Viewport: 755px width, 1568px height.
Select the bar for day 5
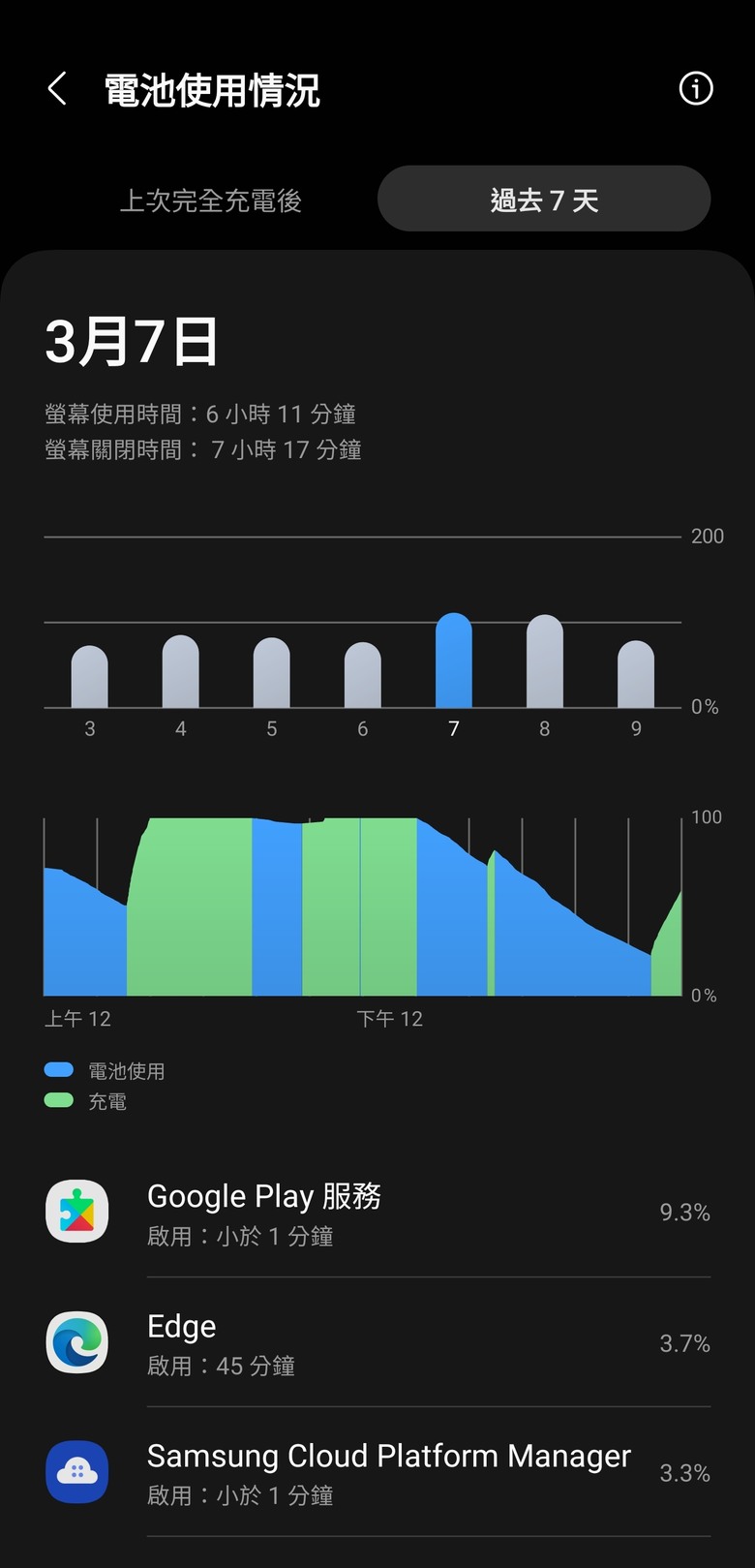tap(272, 673)
